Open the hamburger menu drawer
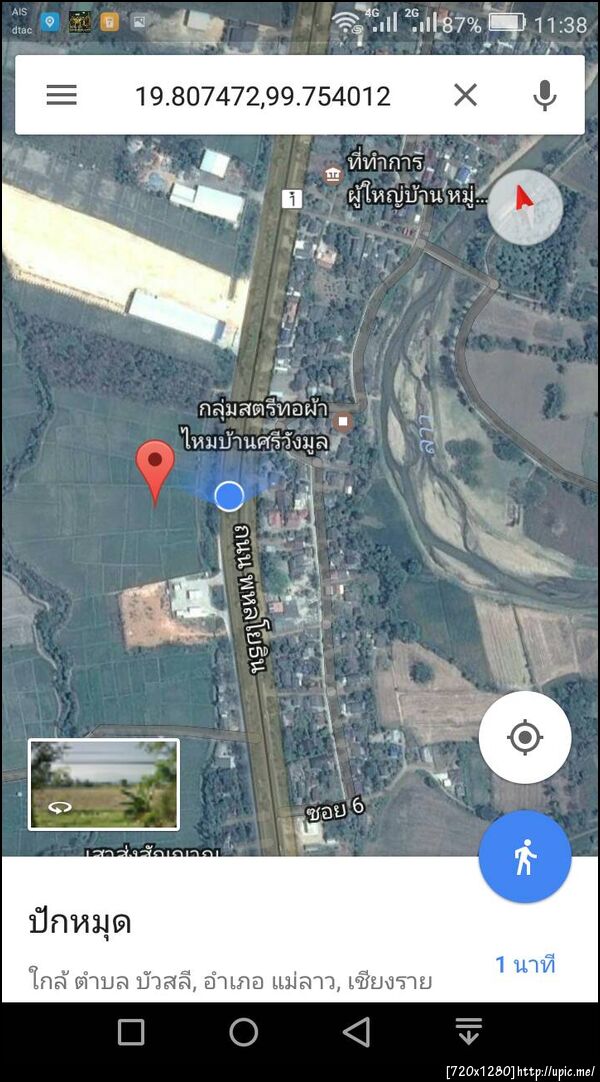 (61, 95)
